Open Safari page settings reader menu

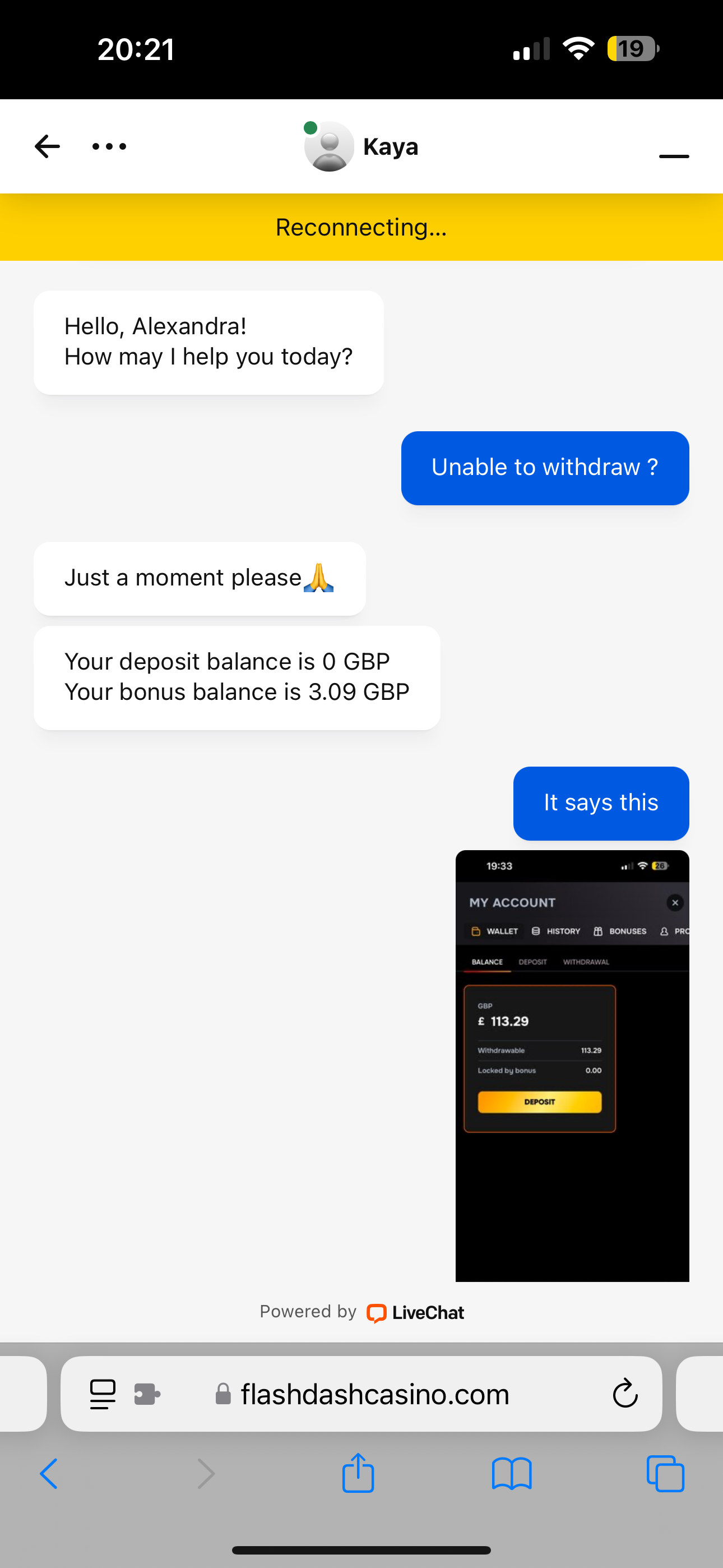(102, 1394)
